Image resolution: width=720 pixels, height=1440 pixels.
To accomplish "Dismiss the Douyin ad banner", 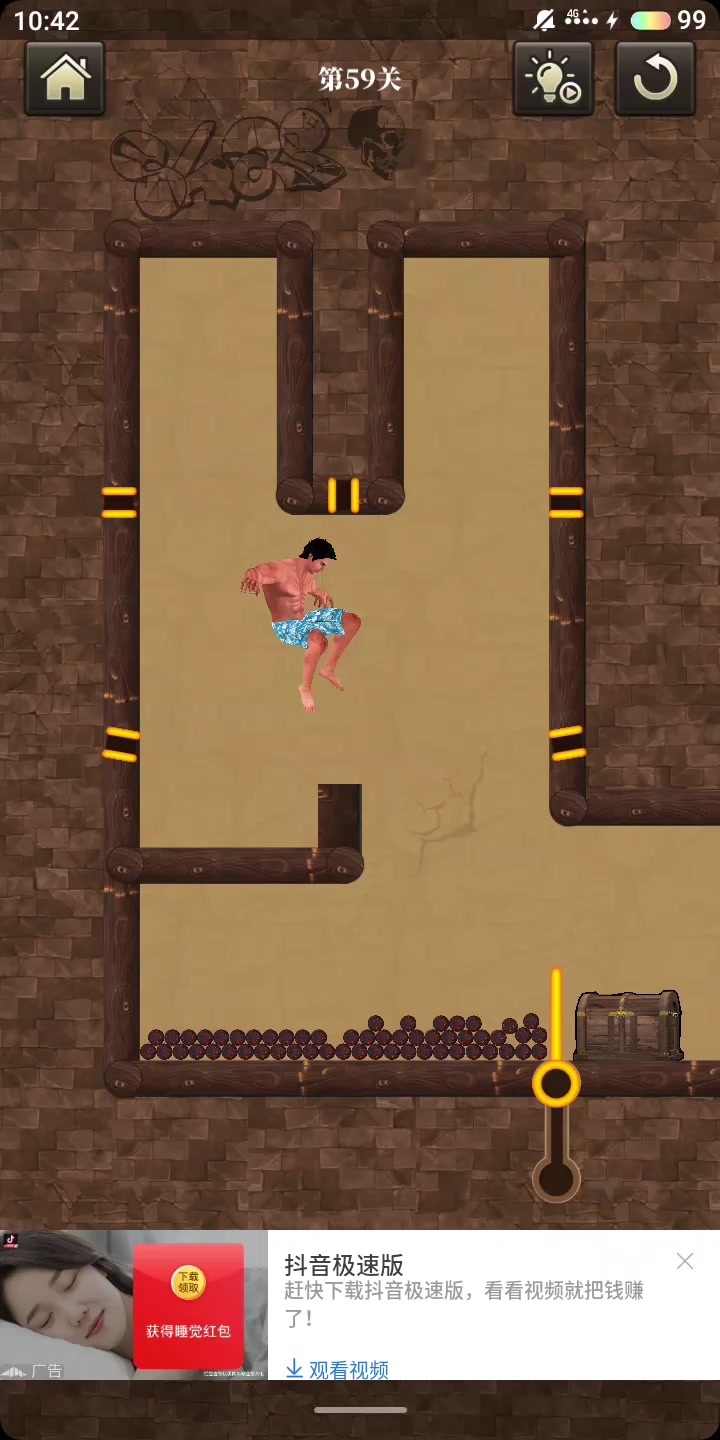I will tap(685, 1261).
